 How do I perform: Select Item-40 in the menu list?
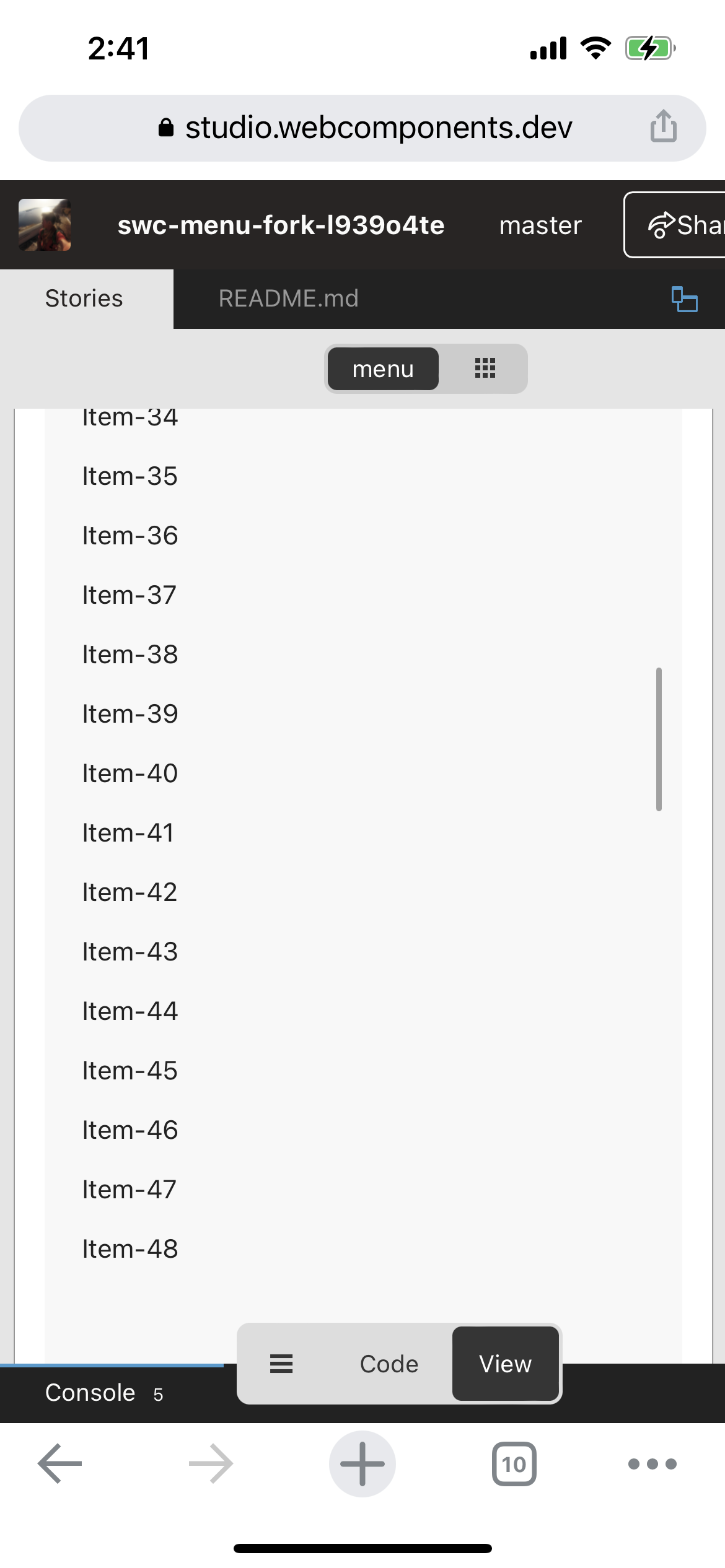(x=130, y=773)
